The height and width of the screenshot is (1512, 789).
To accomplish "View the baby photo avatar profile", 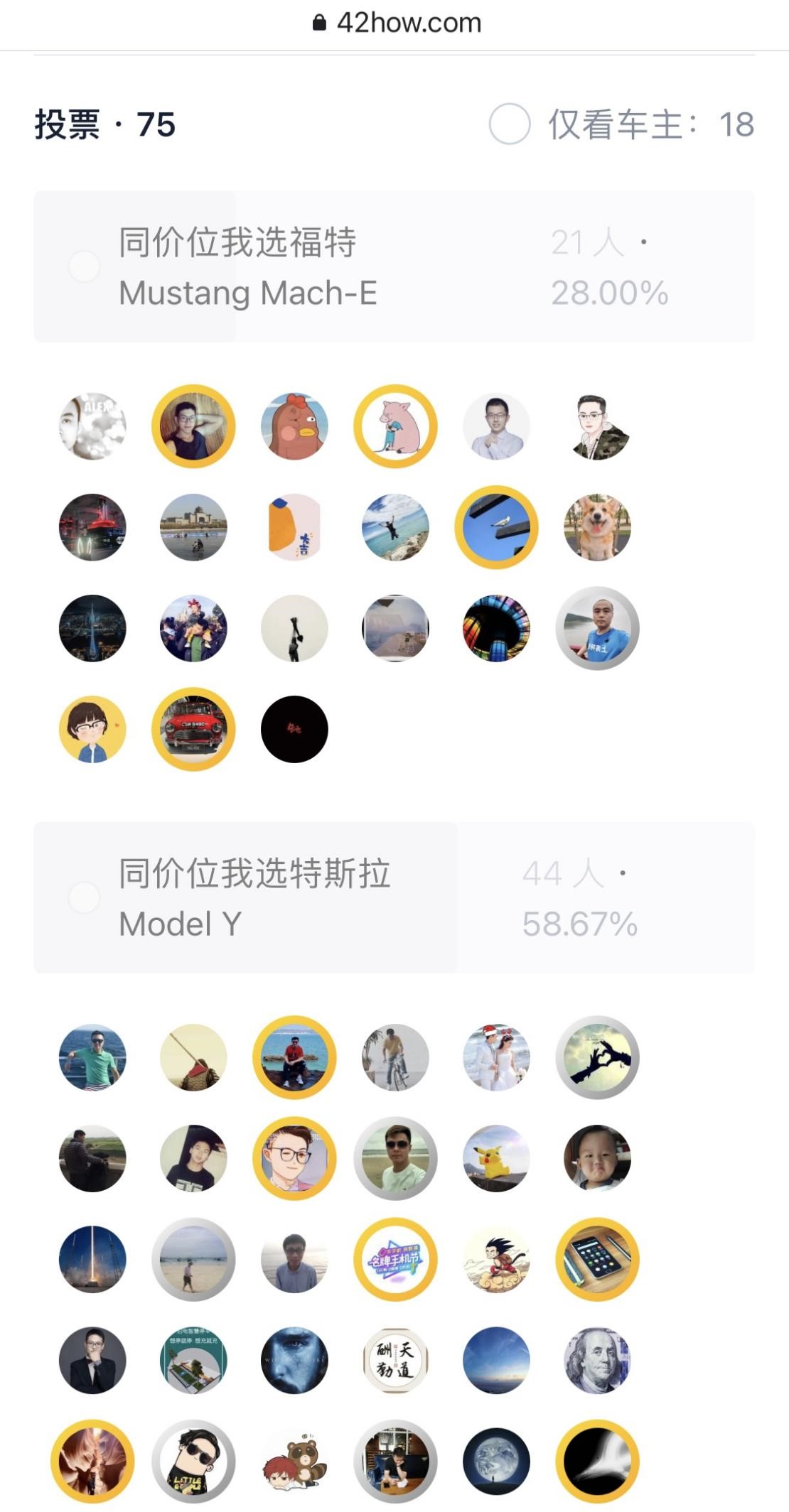I will point(597,1158).
